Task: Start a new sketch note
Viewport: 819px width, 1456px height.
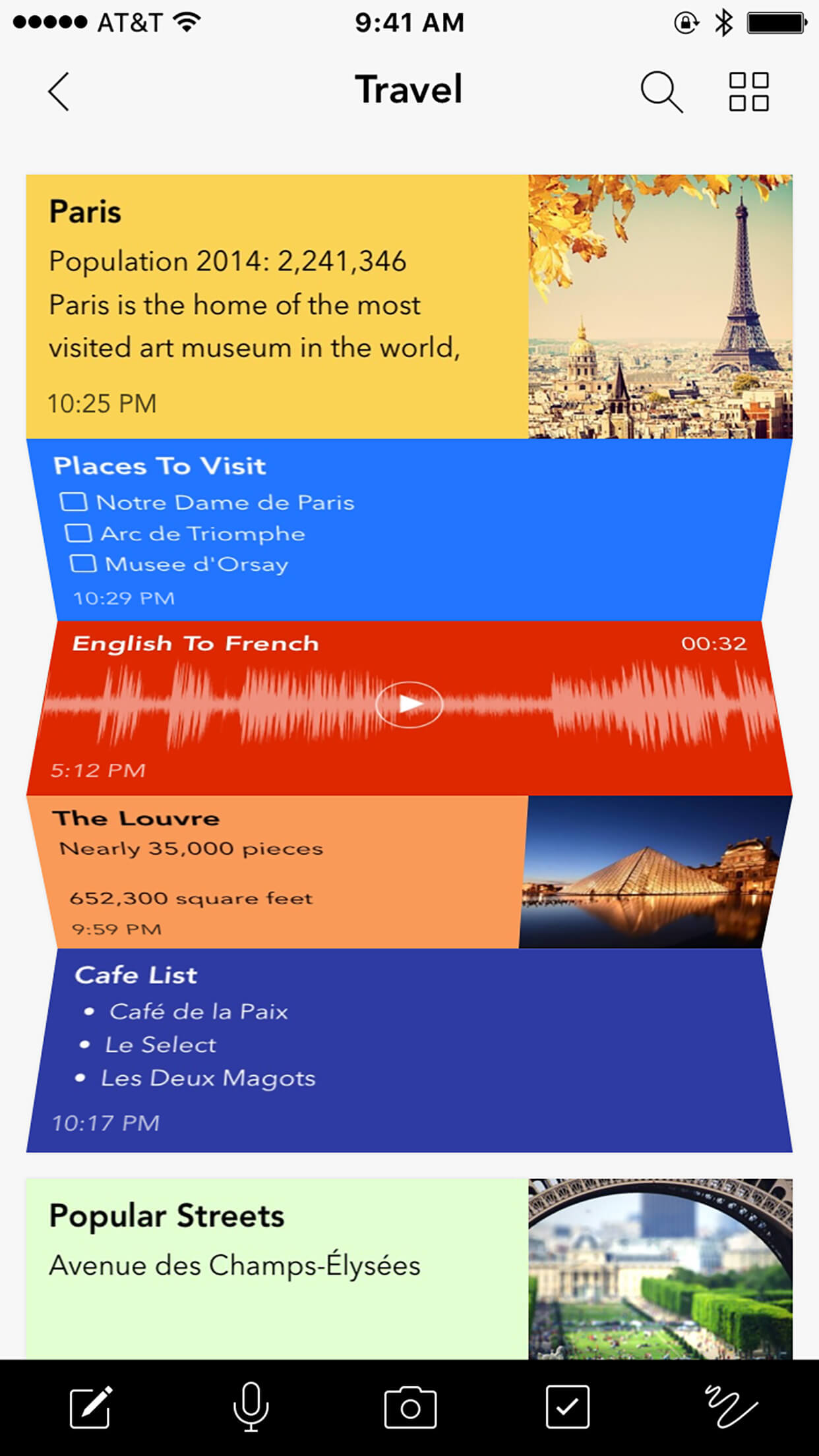Action: pos(729,1407)
